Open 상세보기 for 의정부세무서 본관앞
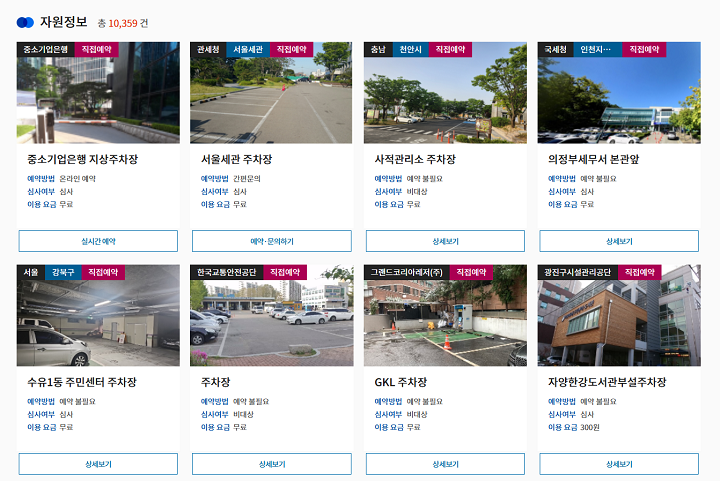This screenshot has width=720, height=481. tap(619, 241)
